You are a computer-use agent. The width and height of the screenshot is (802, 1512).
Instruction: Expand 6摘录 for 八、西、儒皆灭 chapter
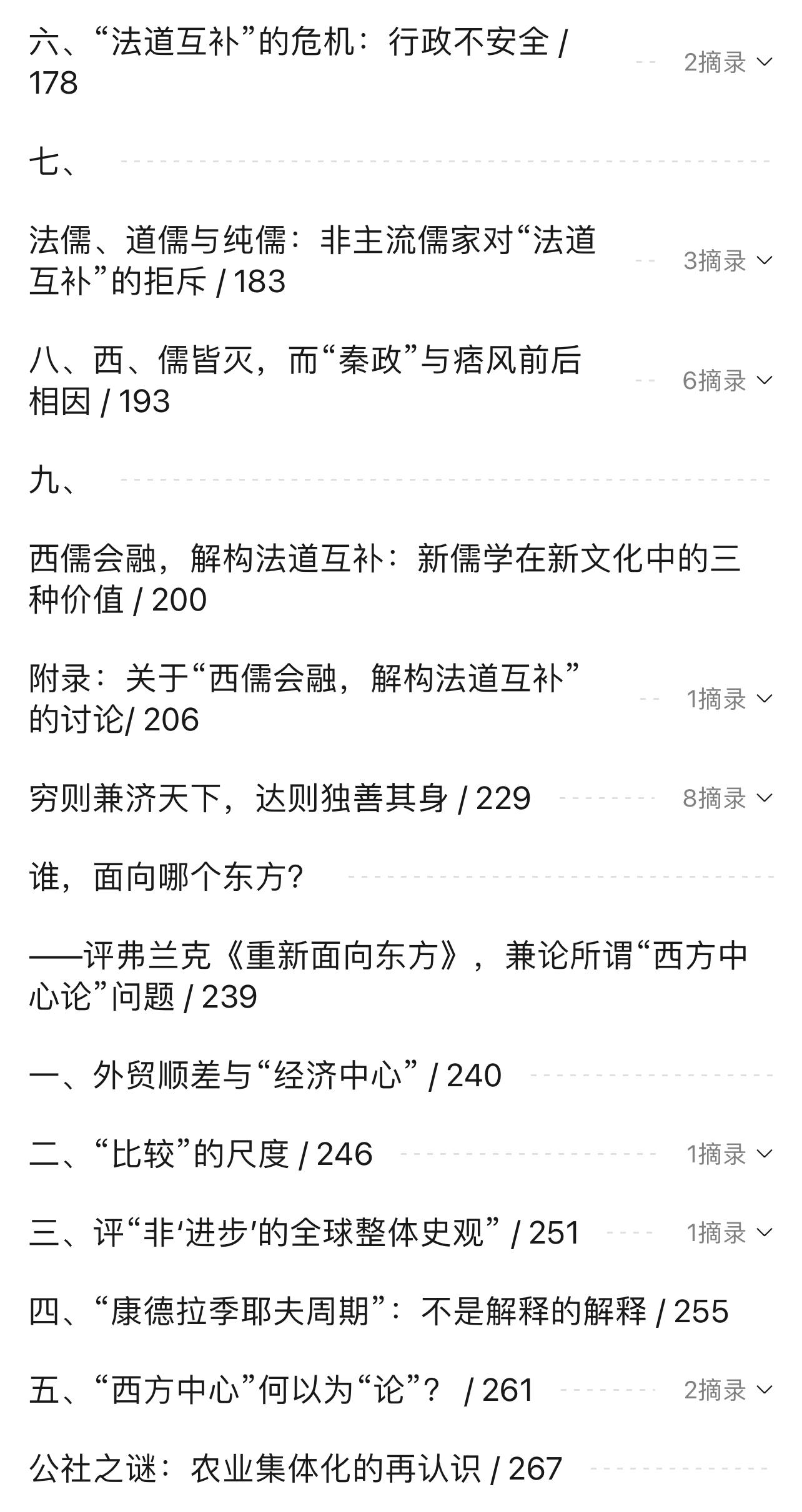pos(728,380)
